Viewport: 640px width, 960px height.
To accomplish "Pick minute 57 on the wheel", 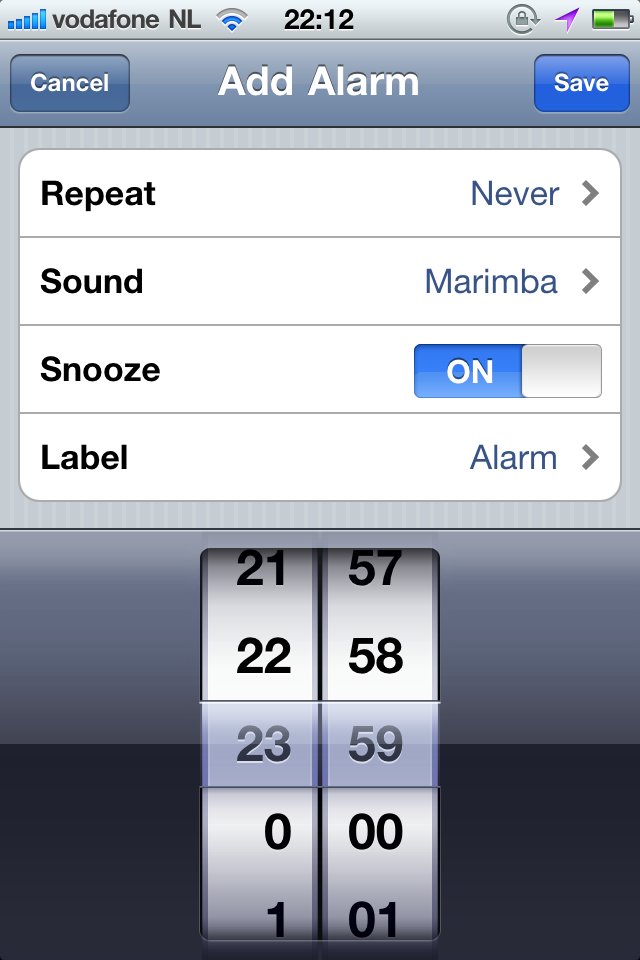I will click(376, 570).
